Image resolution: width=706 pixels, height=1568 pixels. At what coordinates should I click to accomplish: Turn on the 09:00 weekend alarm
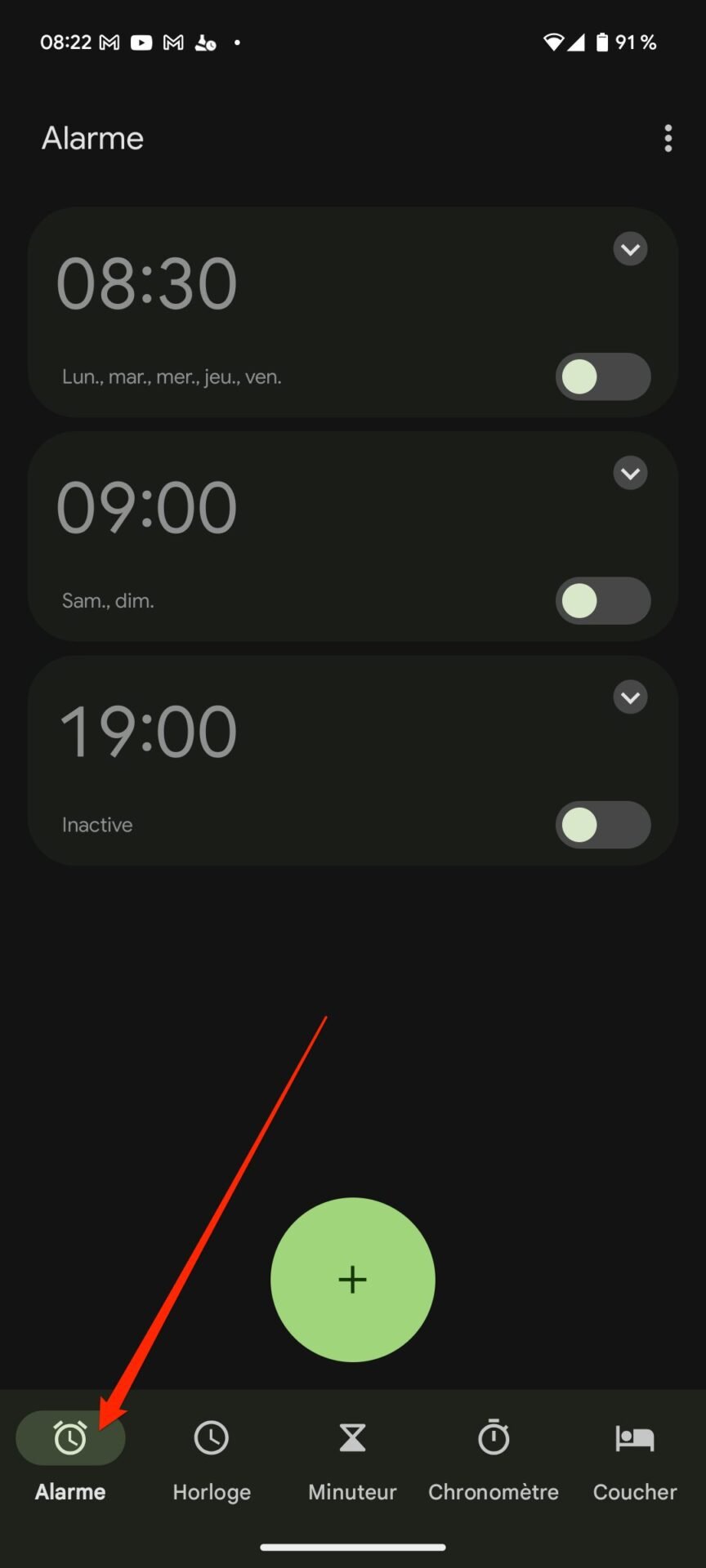tap(603, 601)
